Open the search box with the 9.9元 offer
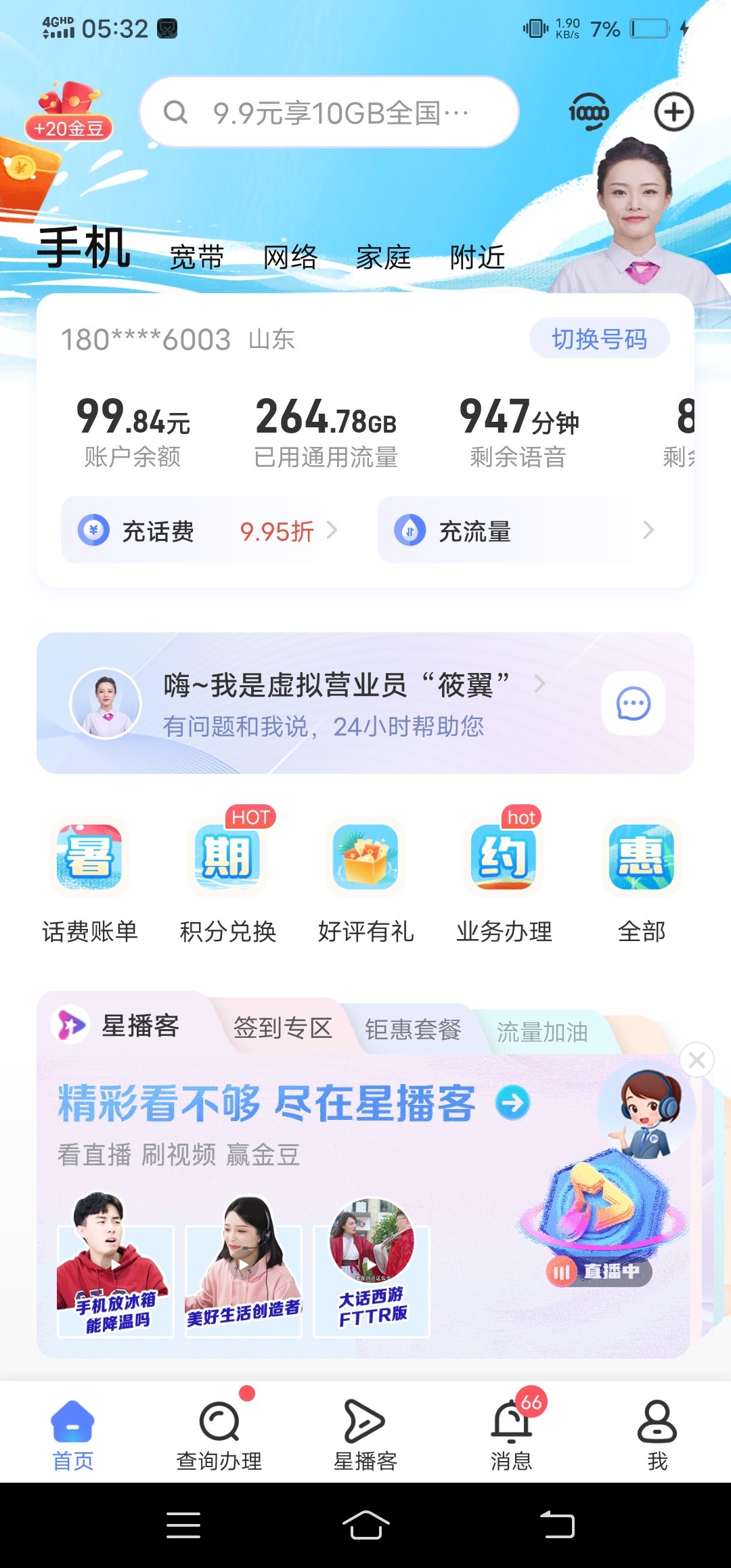The image size is (731, 1568). 329,112
